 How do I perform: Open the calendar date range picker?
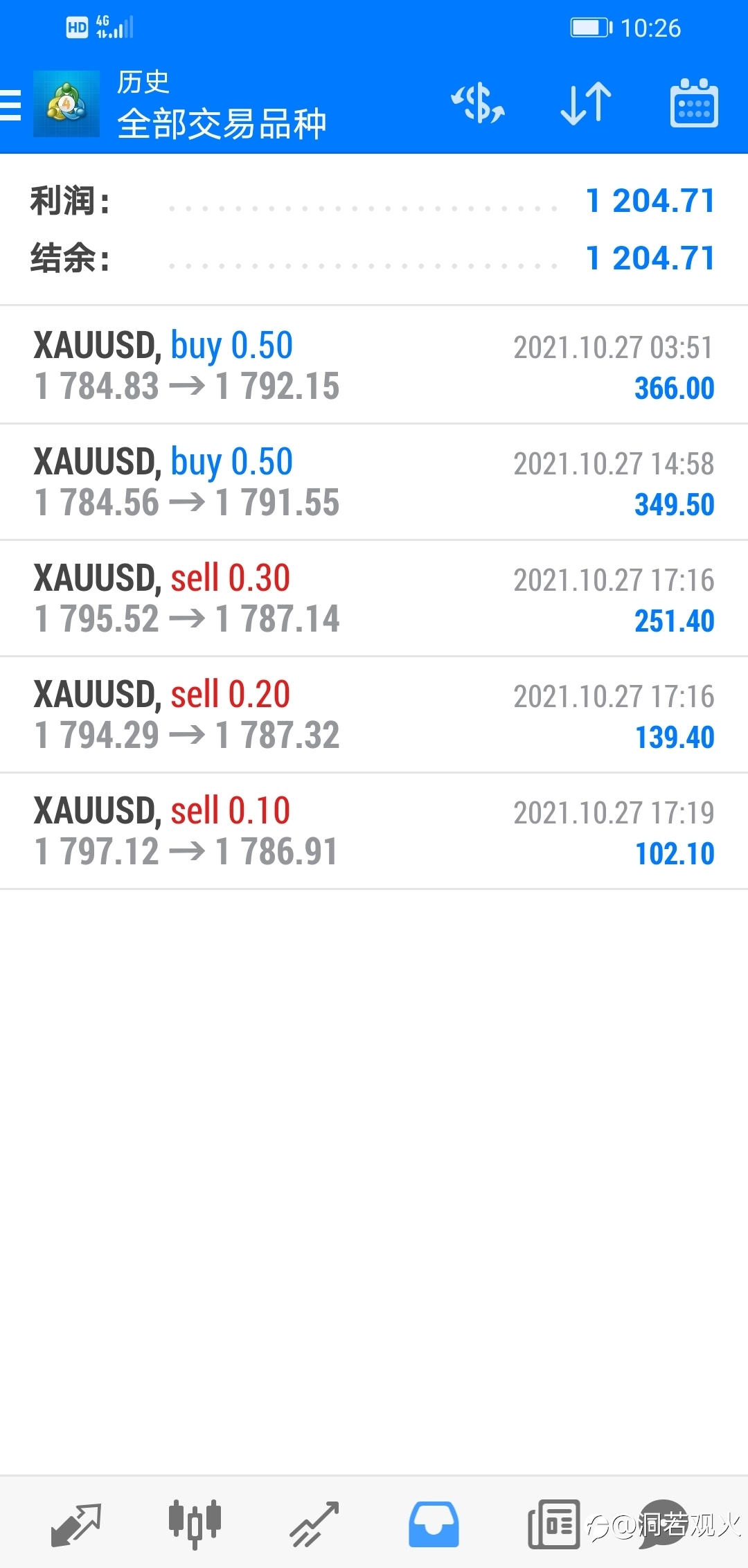point(694,103)
